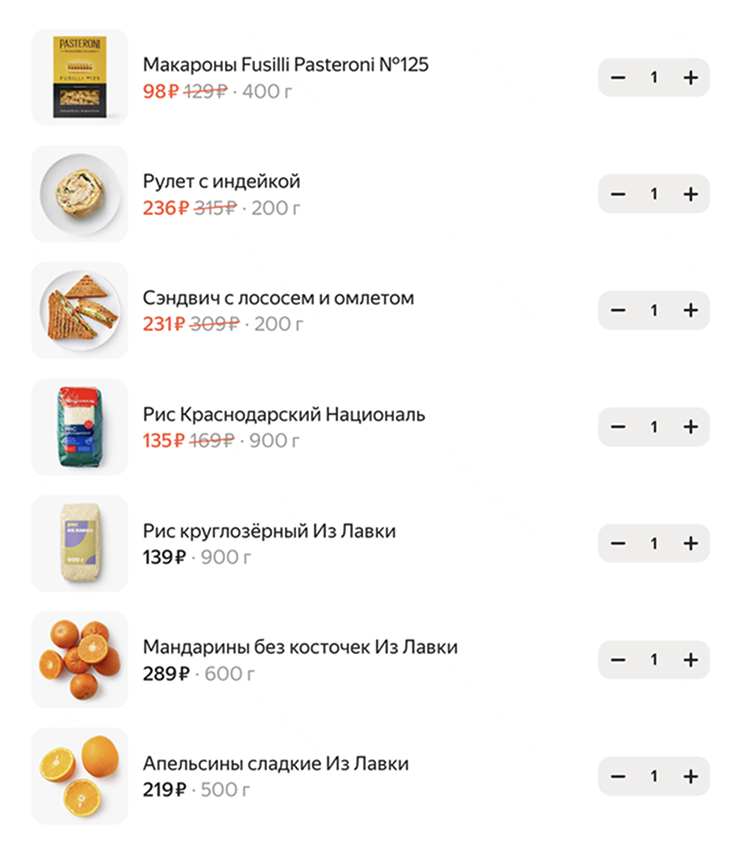Increase Апельсины сладкие quantity

point(690,776)
